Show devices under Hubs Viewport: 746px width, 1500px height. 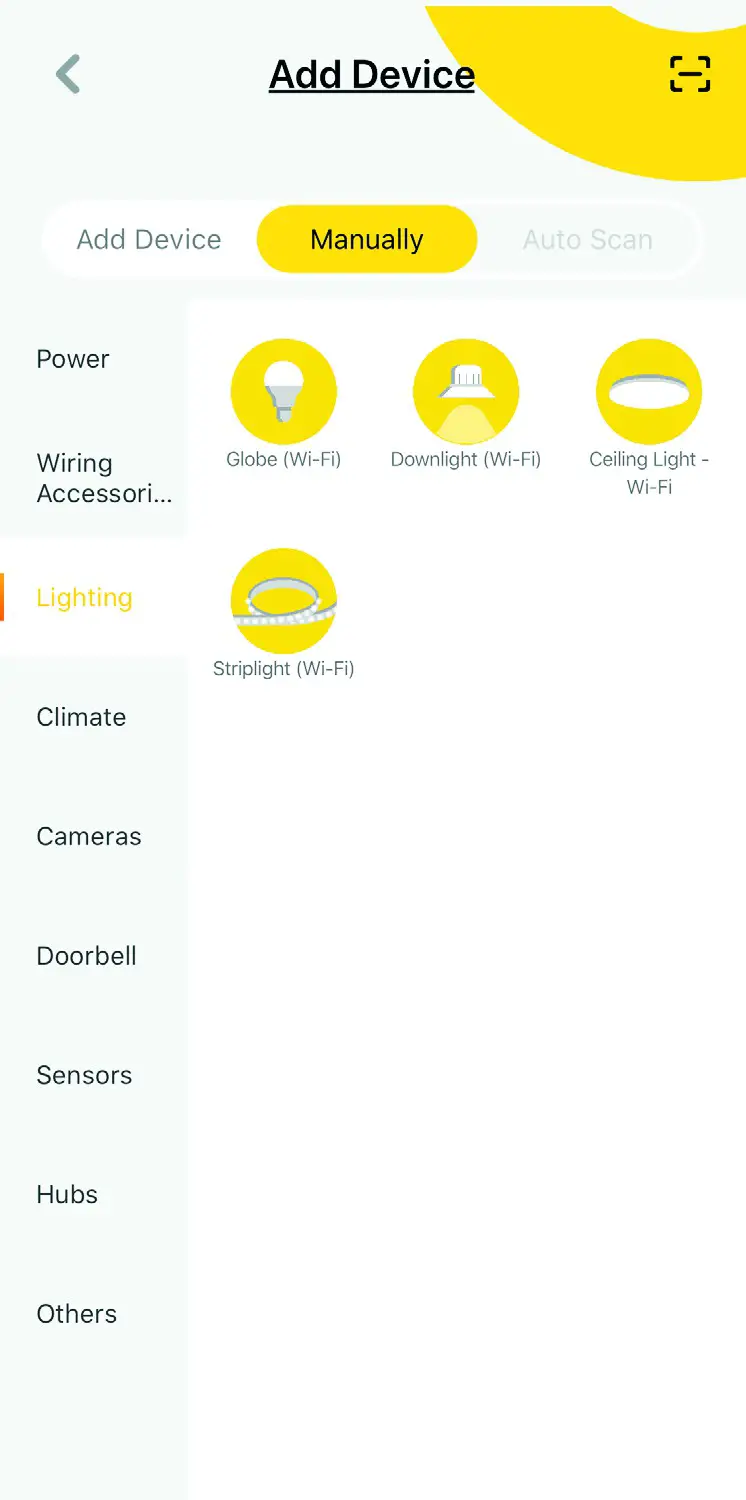(67, 1194)
